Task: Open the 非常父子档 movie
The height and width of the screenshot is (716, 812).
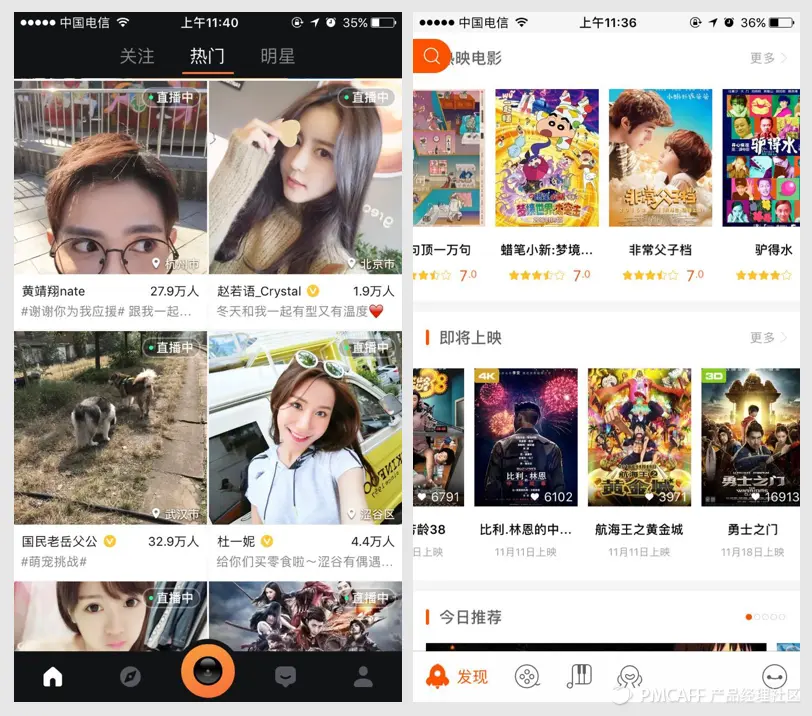Action: tap(660, 158)
